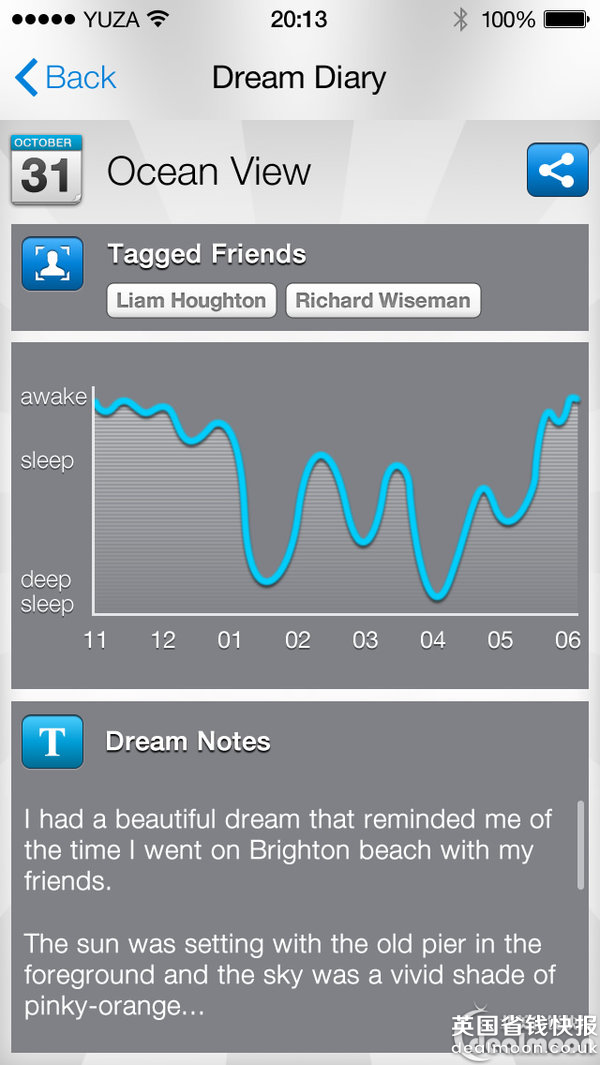Go back from Dream Diary
The height and width of the screenshot is (1065, 600).
click(x=65, y=77)
